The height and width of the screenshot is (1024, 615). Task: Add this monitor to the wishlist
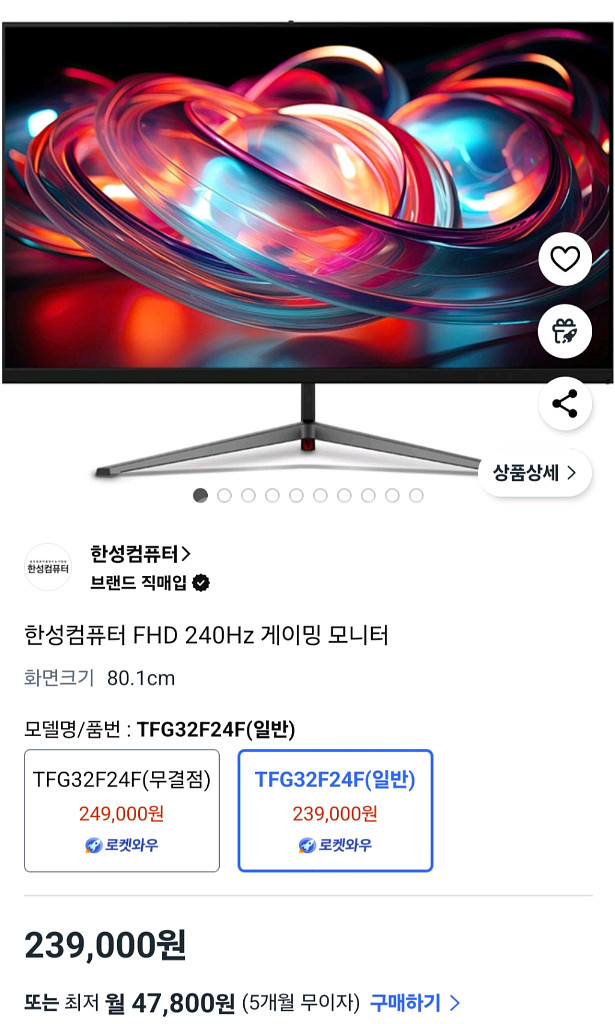(565, 259)
